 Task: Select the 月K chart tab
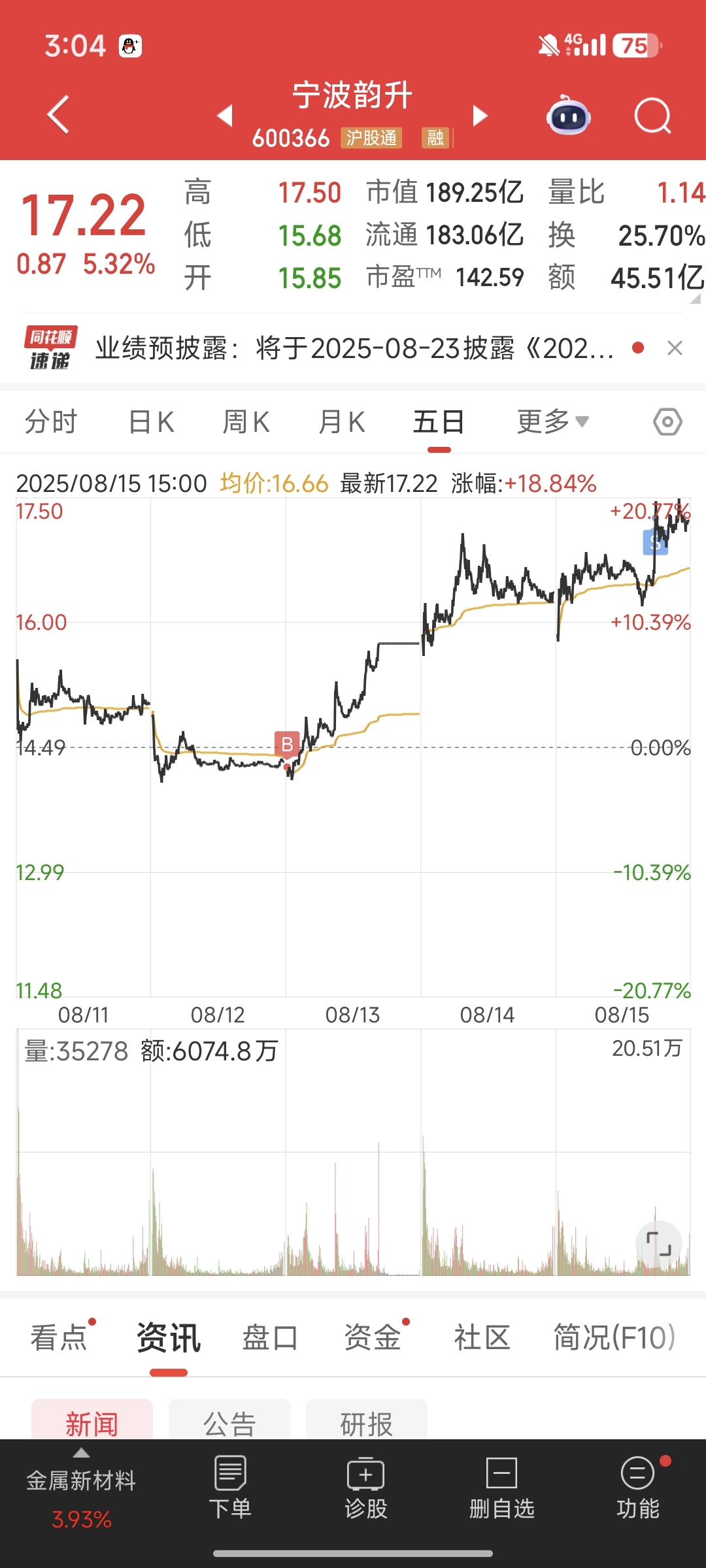pyautogui.click(x=341, y=421)
